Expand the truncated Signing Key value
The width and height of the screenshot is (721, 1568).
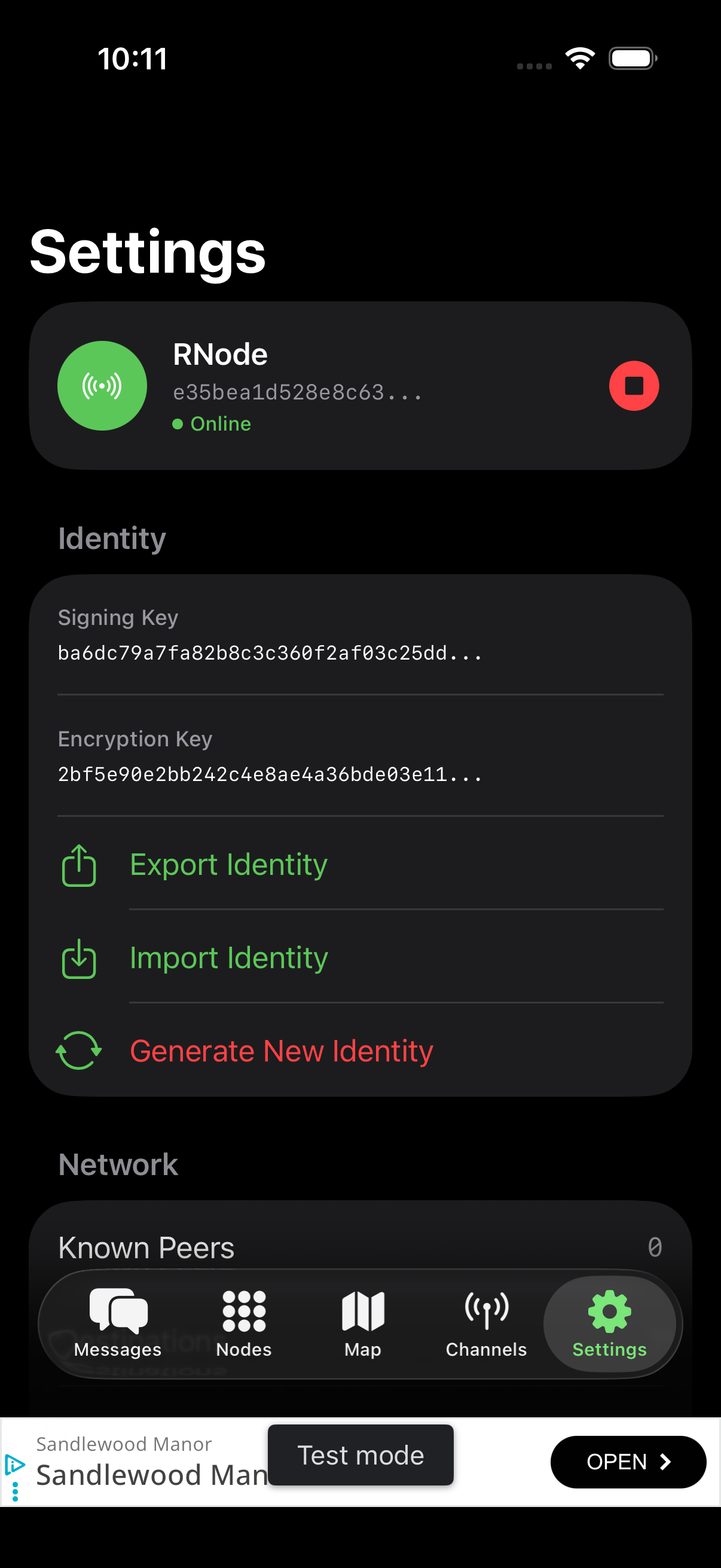(x=270, y=652)
